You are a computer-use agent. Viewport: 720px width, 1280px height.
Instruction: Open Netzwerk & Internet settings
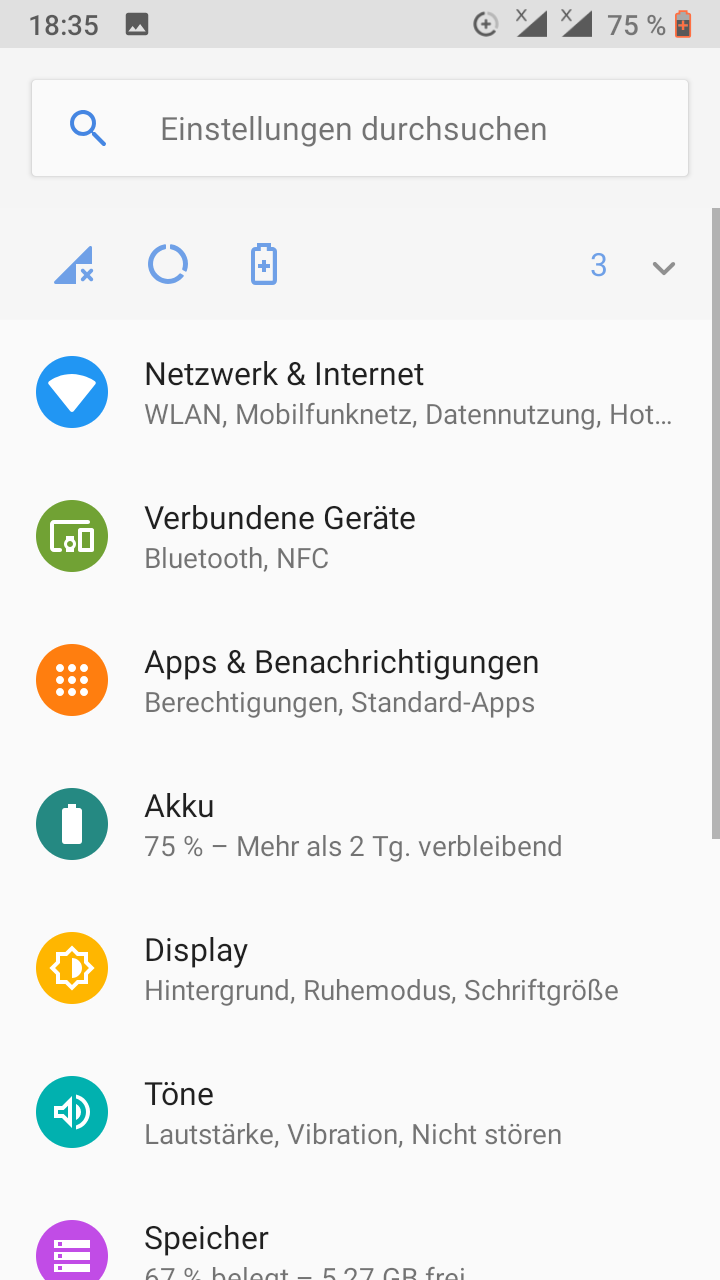[x=360, y=393]
